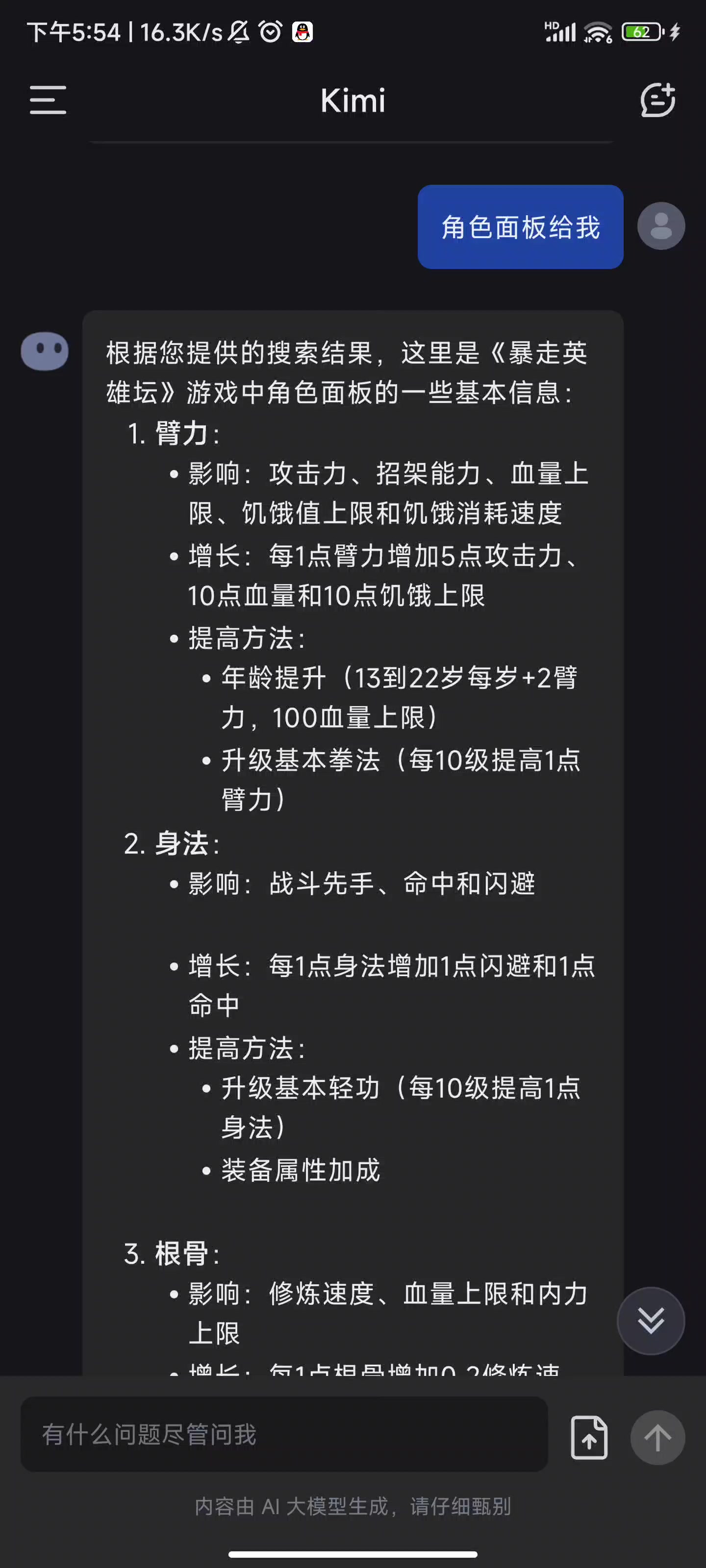This screenshot has height=1568, width=706.
Task: Open the side drawer menu
Action: tap(48, 100)
